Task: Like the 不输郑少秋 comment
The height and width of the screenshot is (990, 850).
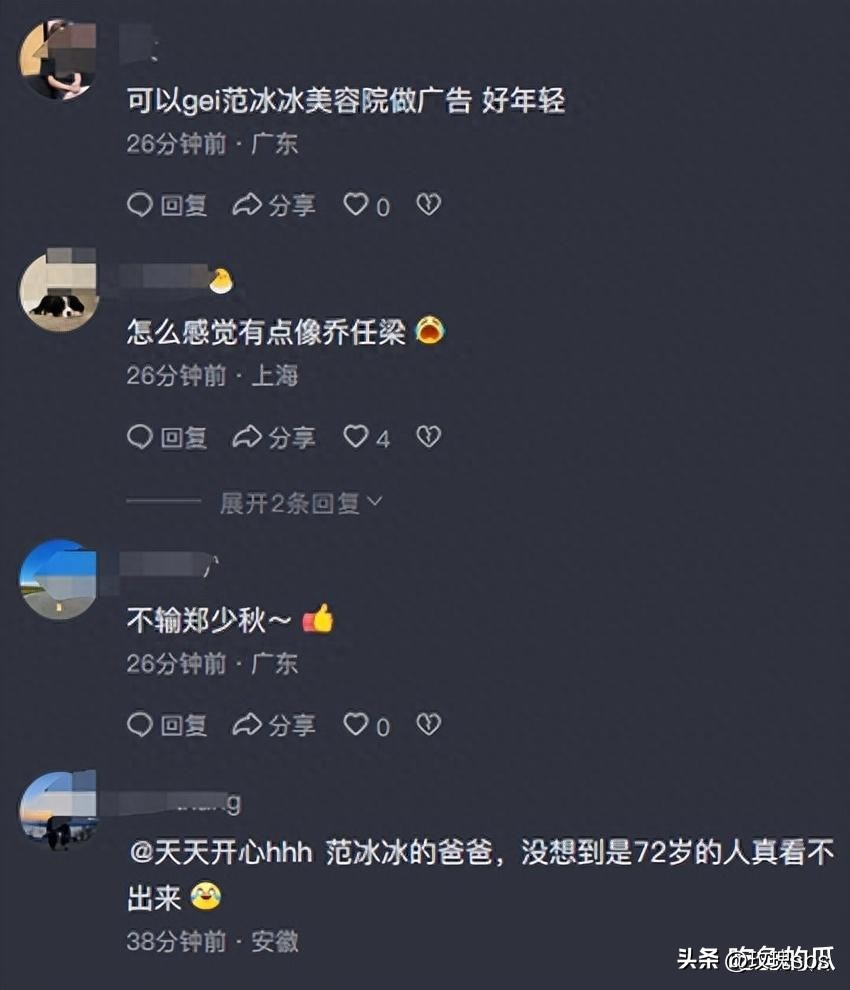Action: pos(366,725)
